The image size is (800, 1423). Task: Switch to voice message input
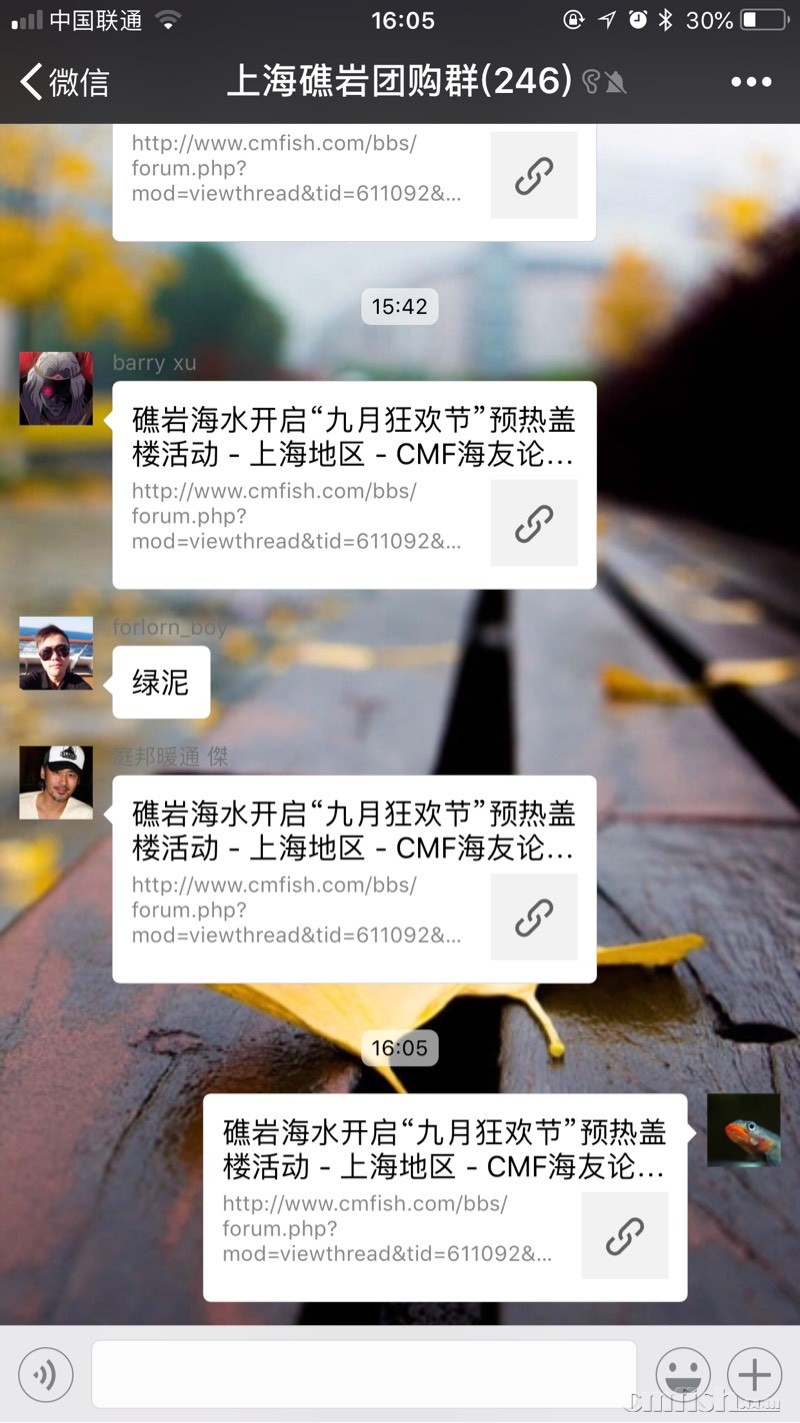46,1375
